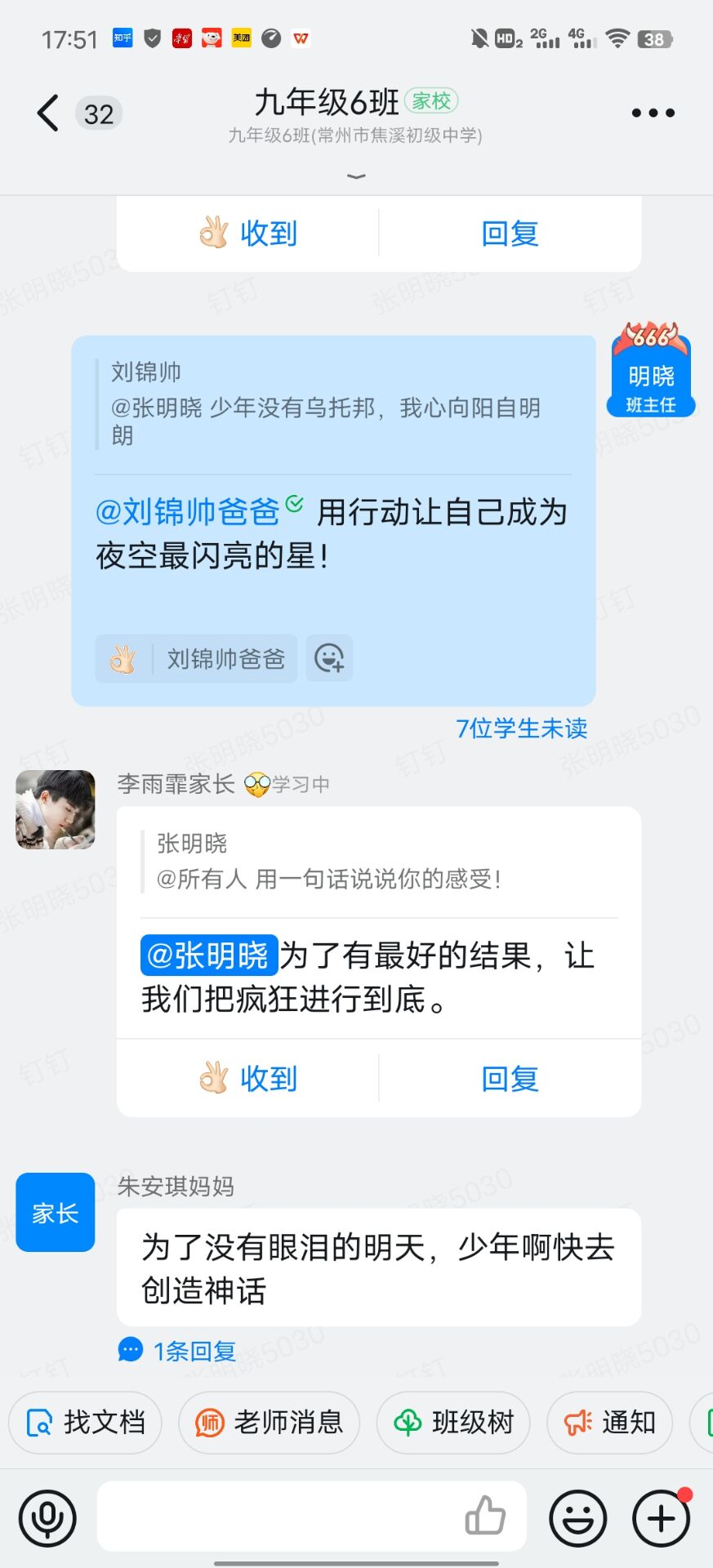Image resolution: width=713 pixels, height=1568 pixels.
Task: Tap the 刘锦帅爸爸 OK reaction chip
Action: (x=197, y=658)
